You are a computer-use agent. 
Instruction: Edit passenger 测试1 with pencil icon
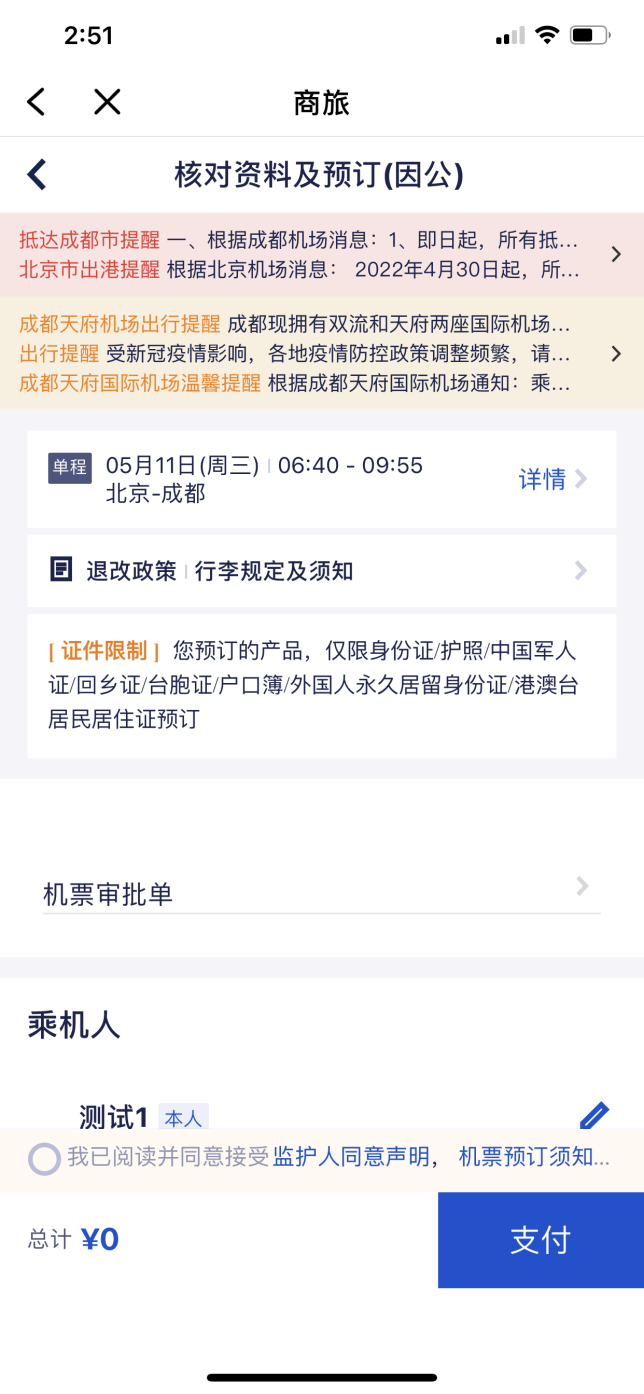(594, 1114)
